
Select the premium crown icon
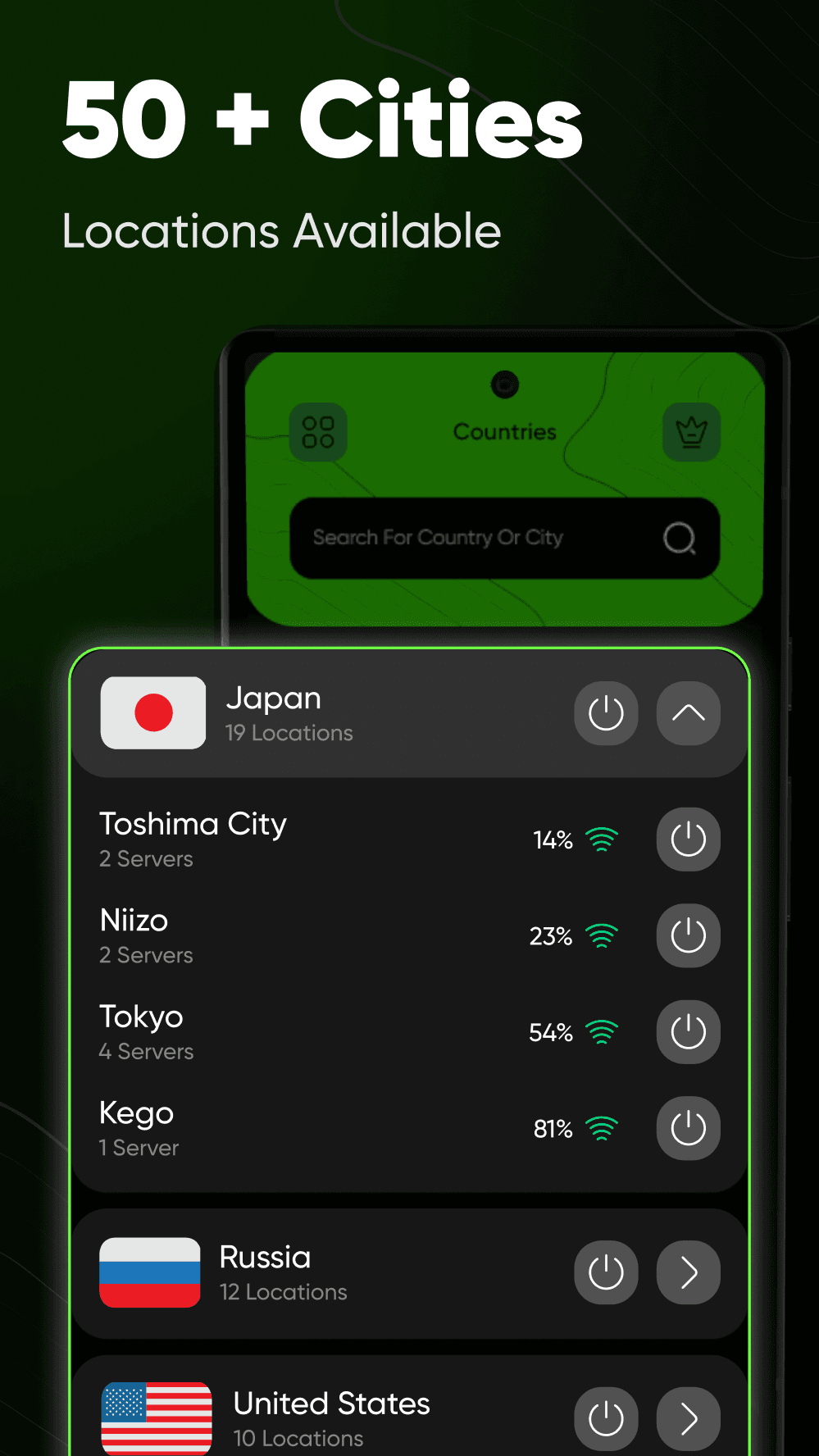[x=691, y=433]
